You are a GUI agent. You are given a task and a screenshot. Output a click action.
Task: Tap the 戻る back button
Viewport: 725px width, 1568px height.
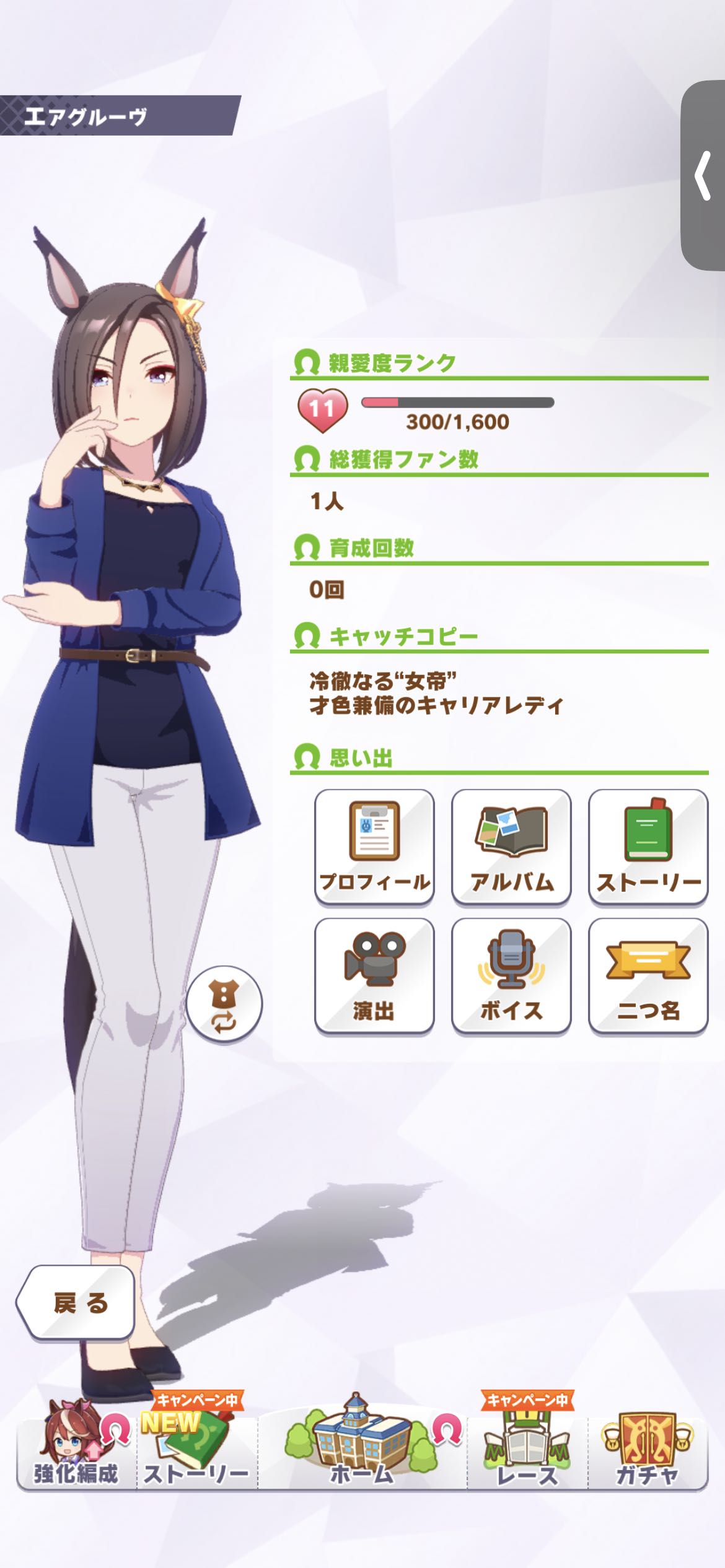pos(77,1303)
